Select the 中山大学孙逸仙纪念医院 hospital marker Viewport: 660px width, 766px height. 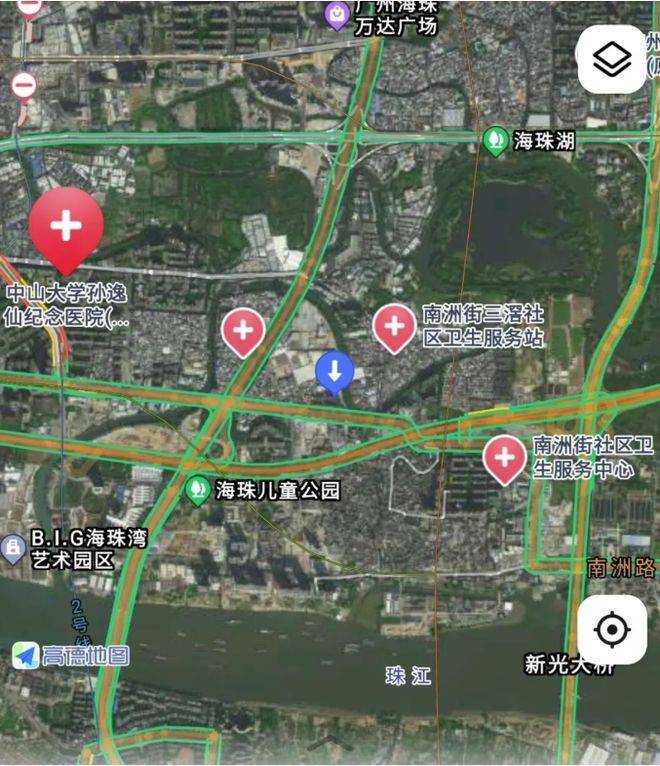66,228
